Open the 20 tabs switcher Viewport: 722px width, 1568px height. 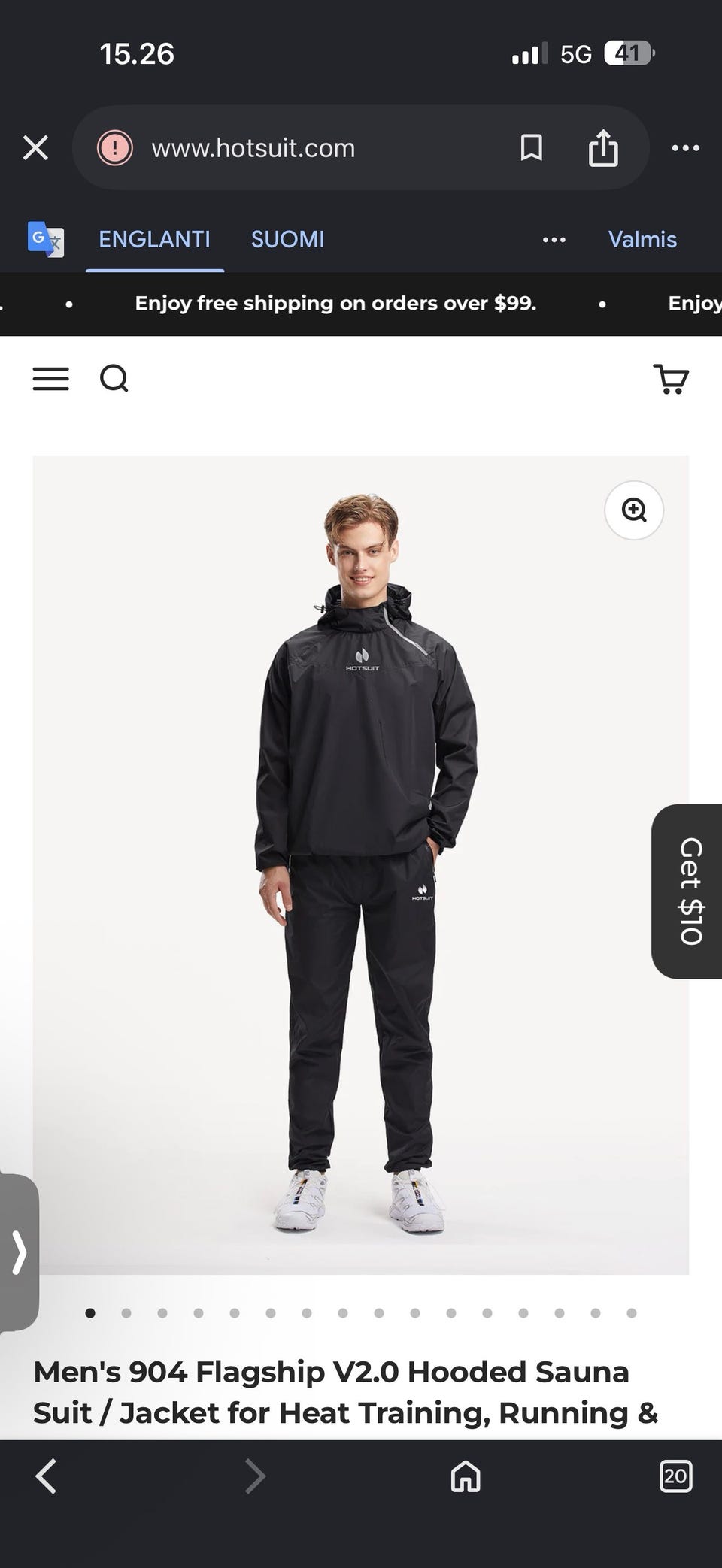click(675, 1476)
